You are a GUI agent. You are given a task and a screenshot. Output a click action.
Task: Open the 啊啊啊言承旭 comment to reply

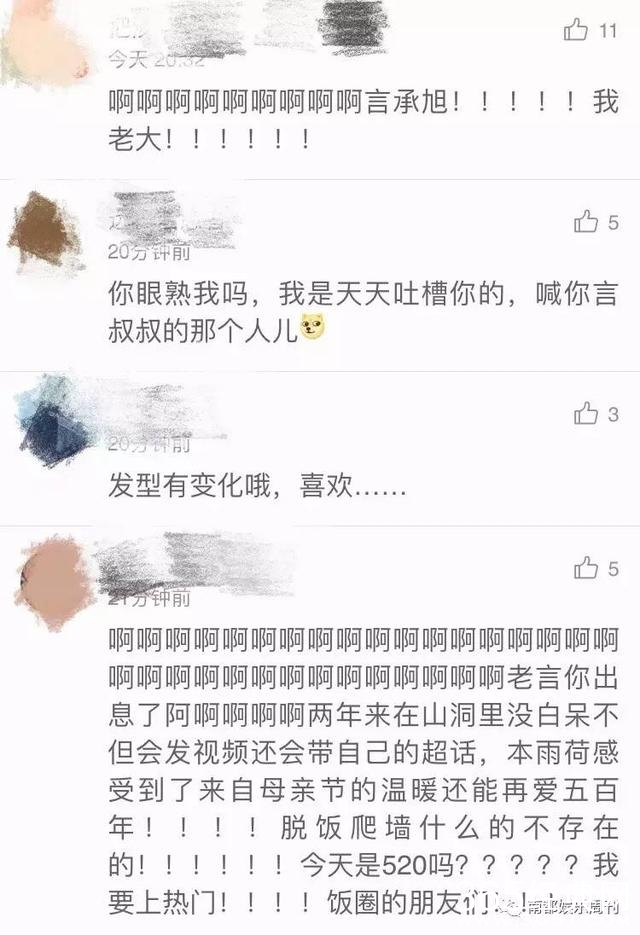coord(360,118)
